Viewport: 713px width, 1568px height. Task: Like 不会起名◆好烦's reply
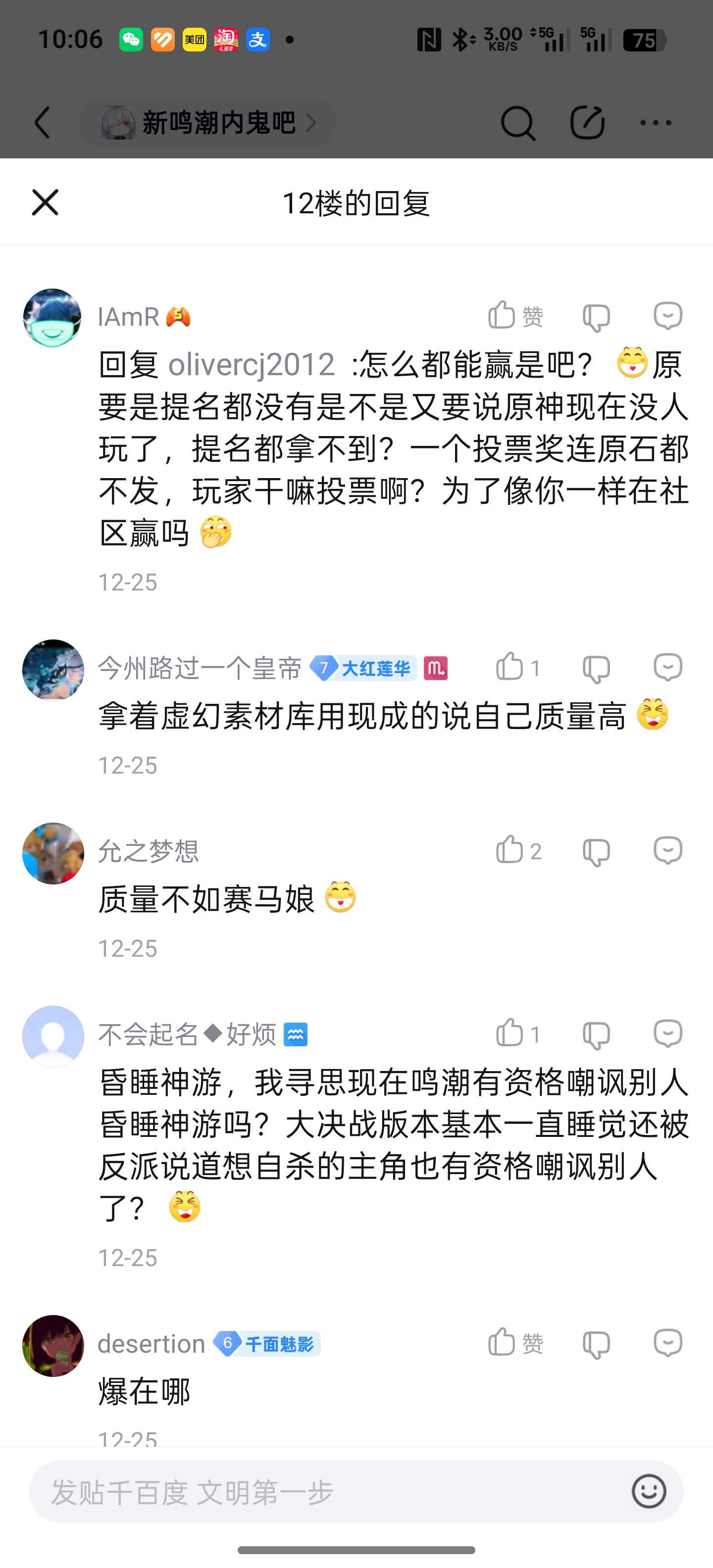(x=517, y=1033)
